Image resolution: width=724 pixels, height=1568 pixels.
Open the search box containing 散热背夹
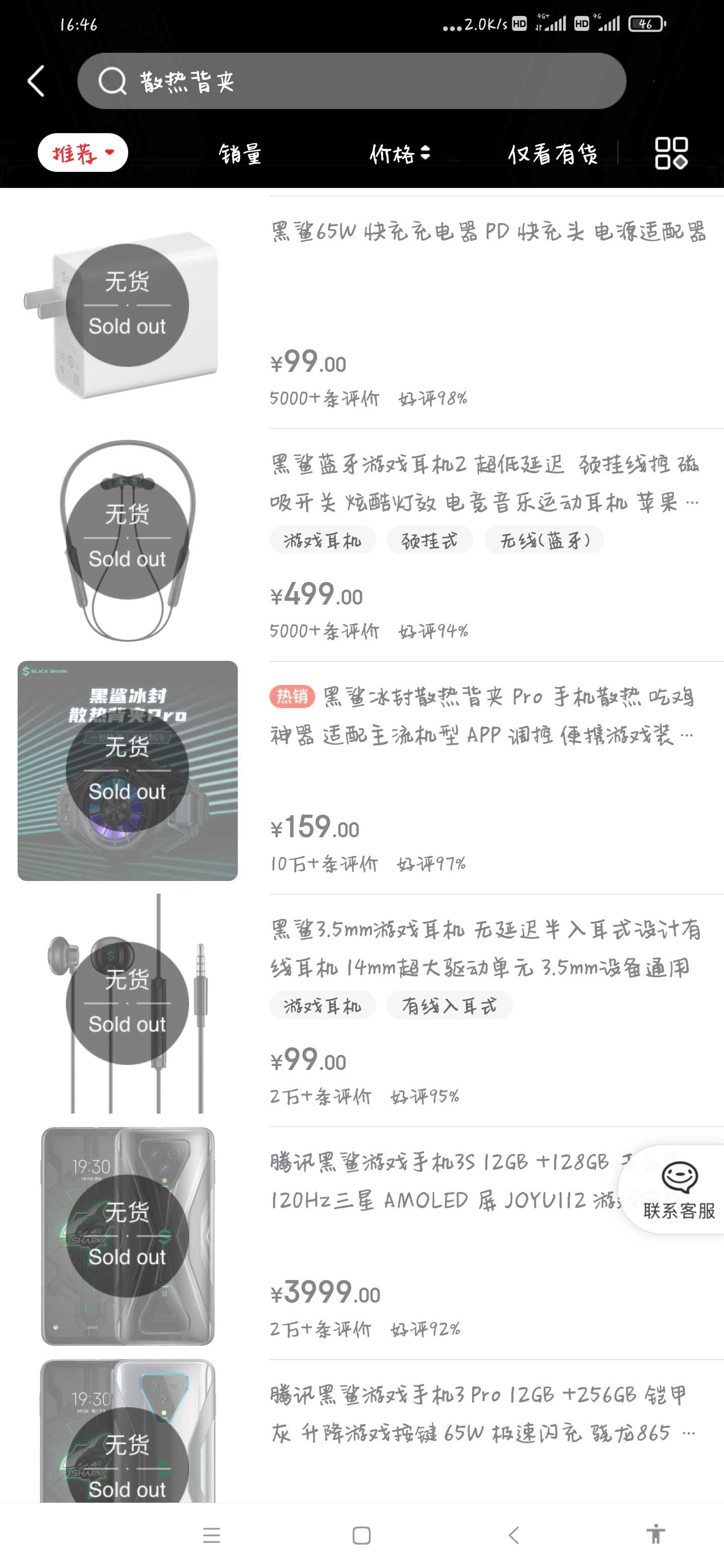click(351, 81)
